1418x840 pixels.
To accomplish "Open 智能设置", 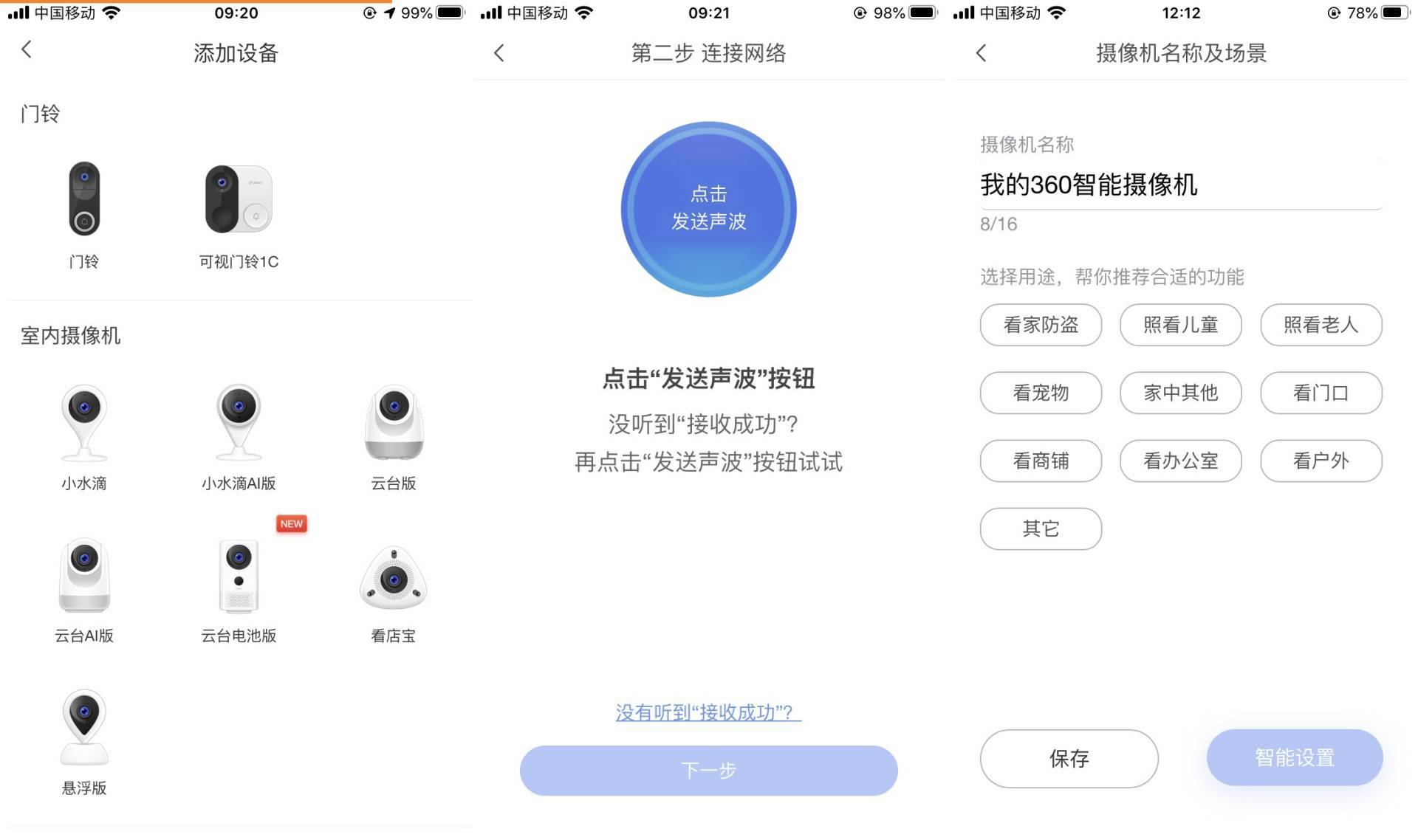I will [x=1294, y=757].
